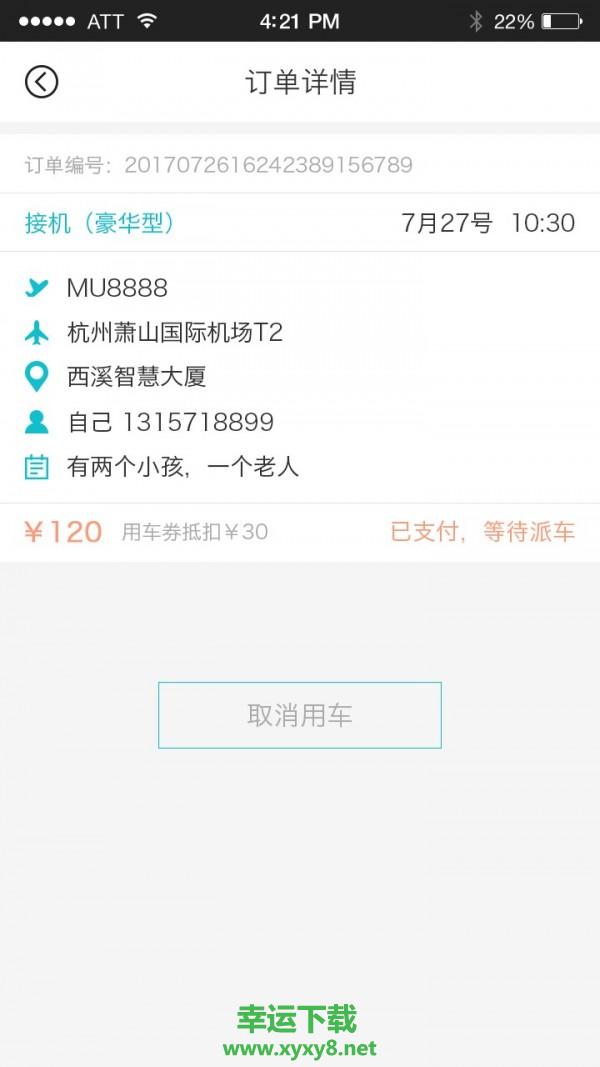Tap the 取消用车 button to cancel the ride
600x1067 pixels.
coord(299,715)
